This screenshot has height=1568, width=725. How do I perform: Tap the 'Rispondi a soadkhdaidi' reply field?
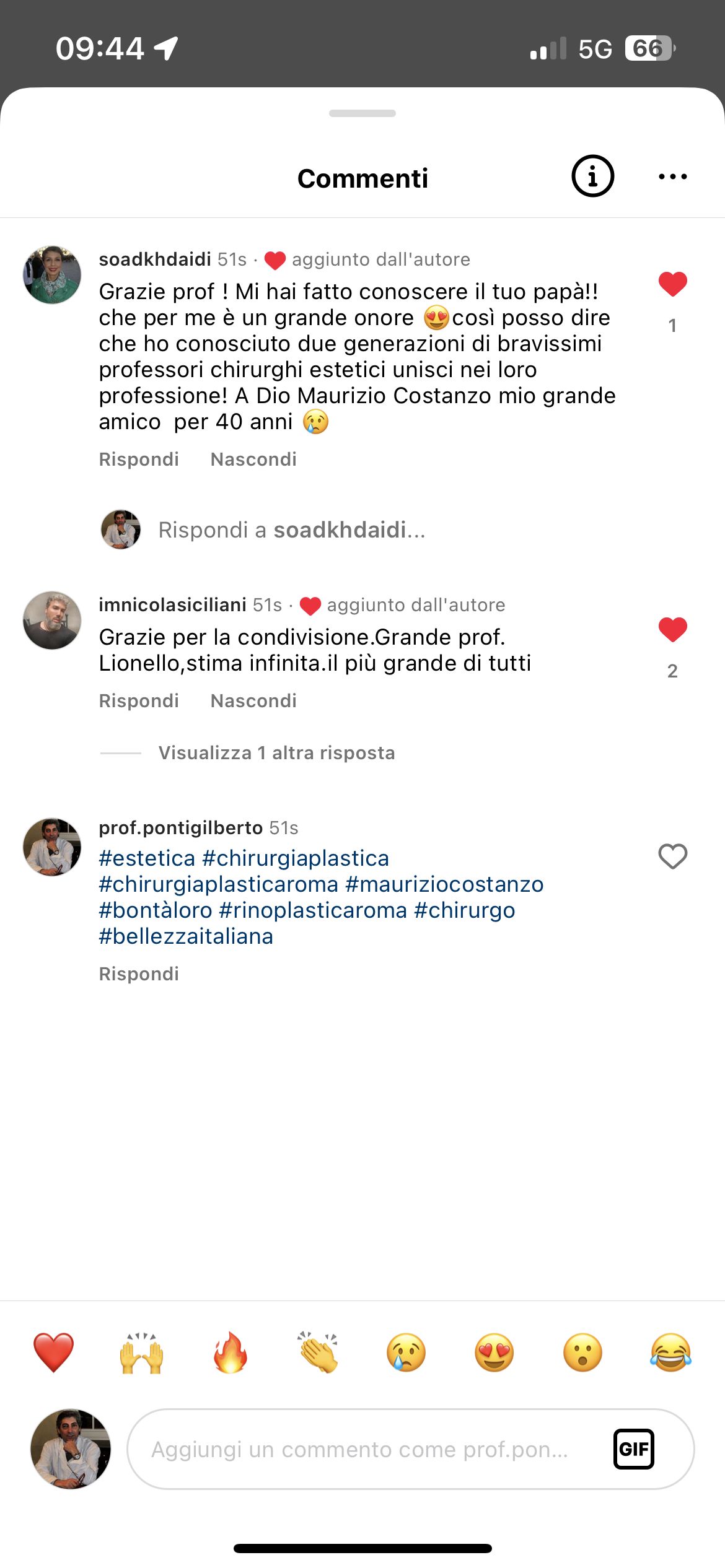pyautogui.click(x=291, y=530)
